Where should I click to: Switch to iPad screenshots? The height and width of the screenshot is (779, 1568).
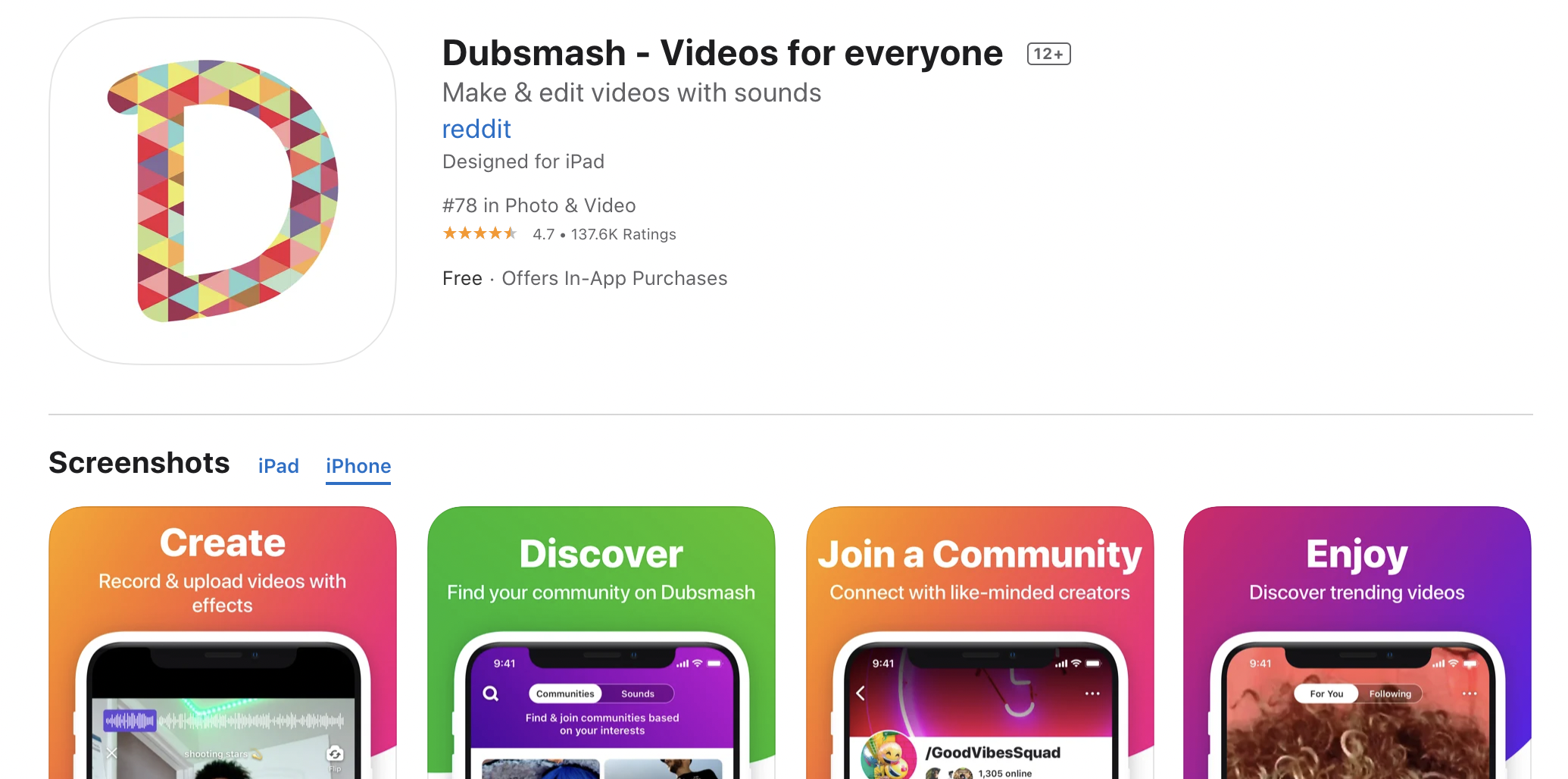(x=278, y=466)
